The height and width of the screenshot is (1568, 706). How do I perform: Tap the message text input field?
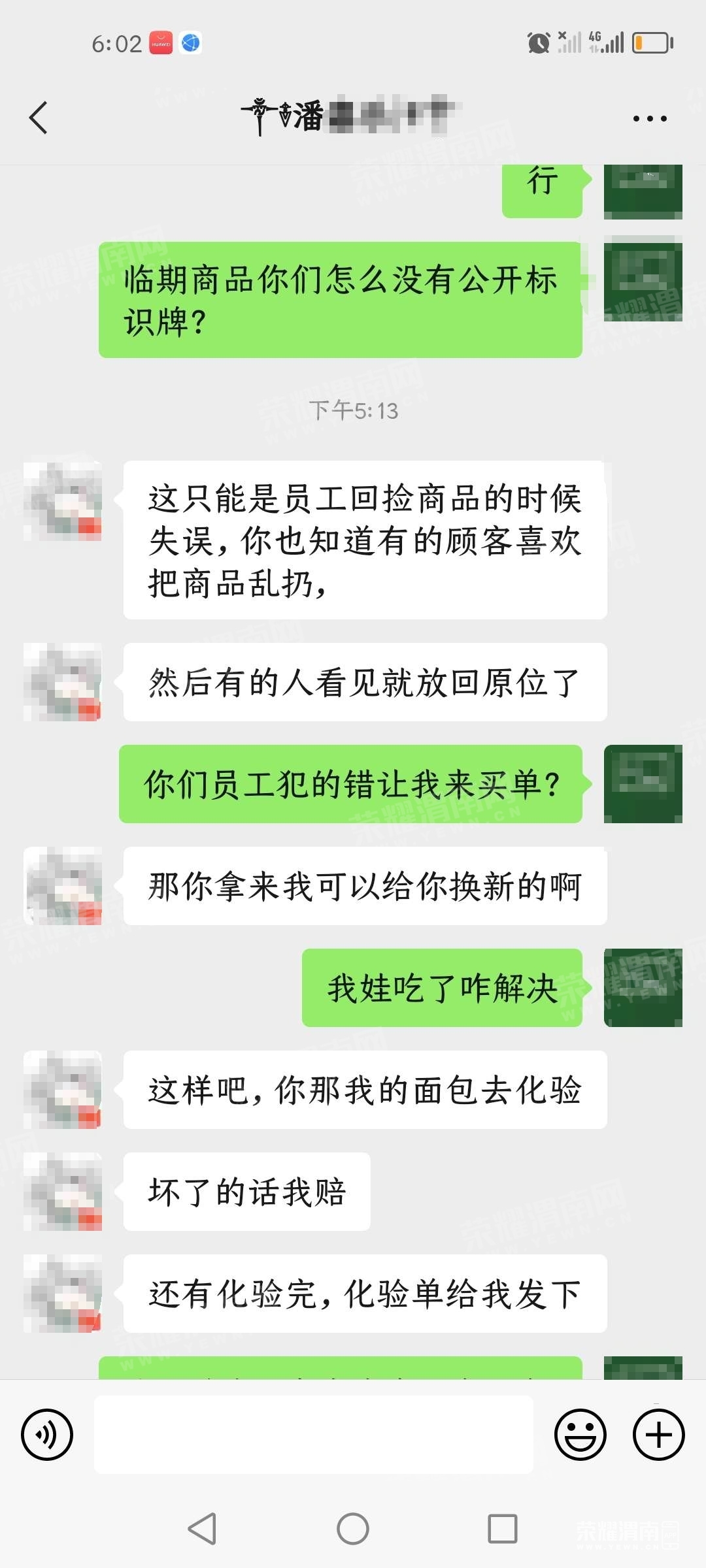314,1435
